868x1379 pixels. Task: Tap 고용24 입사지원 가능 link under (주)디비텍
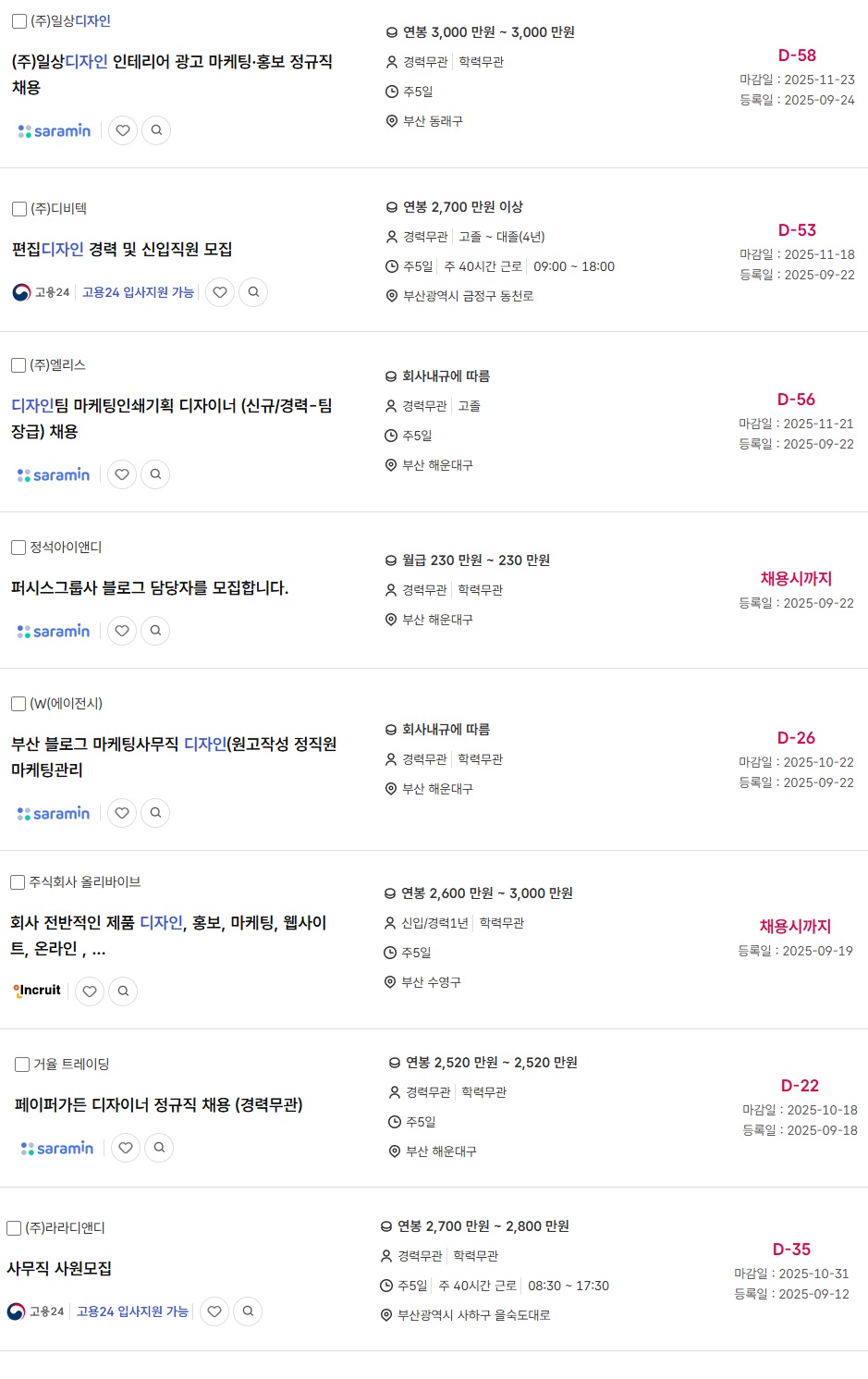point(138,292)
